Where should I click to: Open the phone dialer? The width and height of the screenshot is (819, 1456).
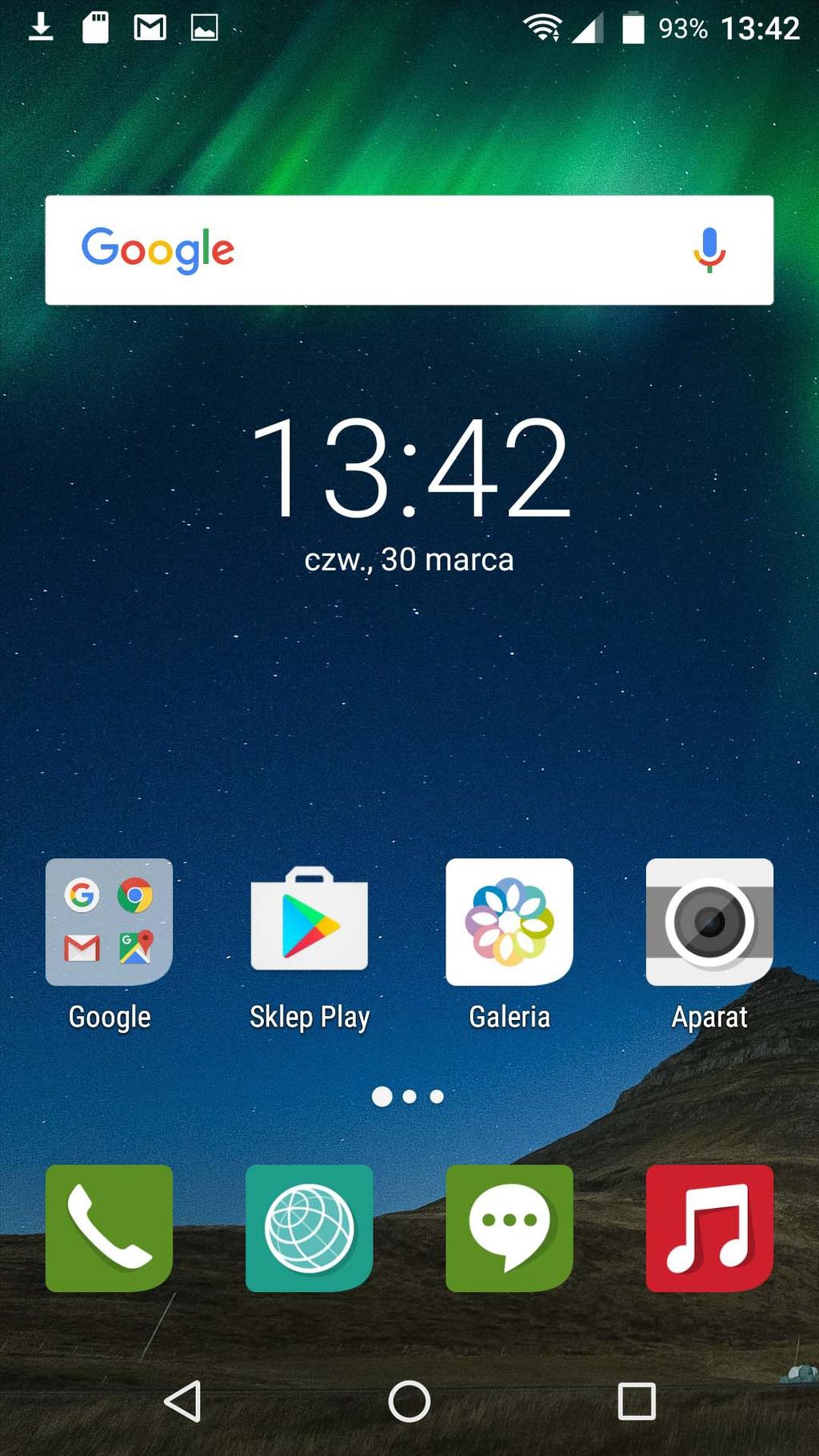coord(109,1228)
